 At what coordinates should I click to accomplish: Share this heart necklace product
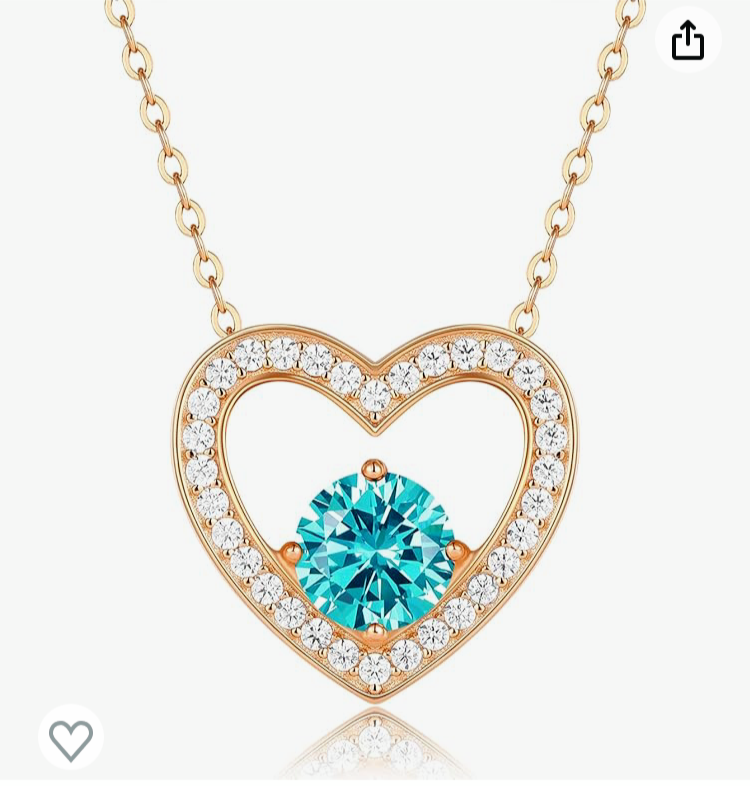click(x=688, y=40)
